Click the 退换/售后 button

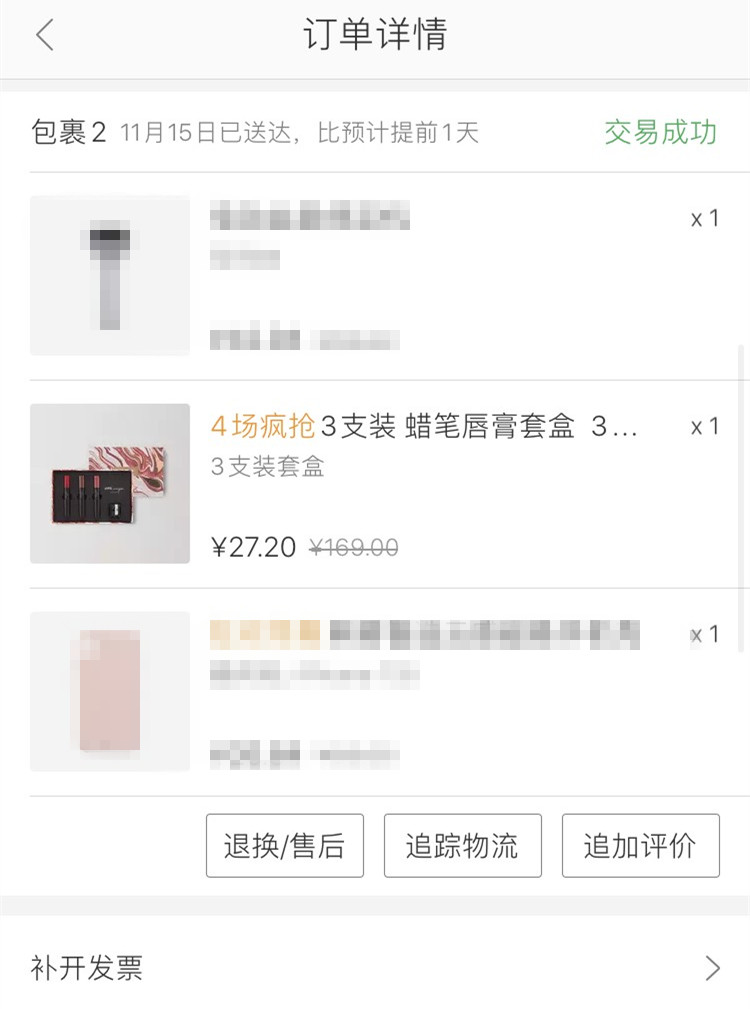coord(285,846)
